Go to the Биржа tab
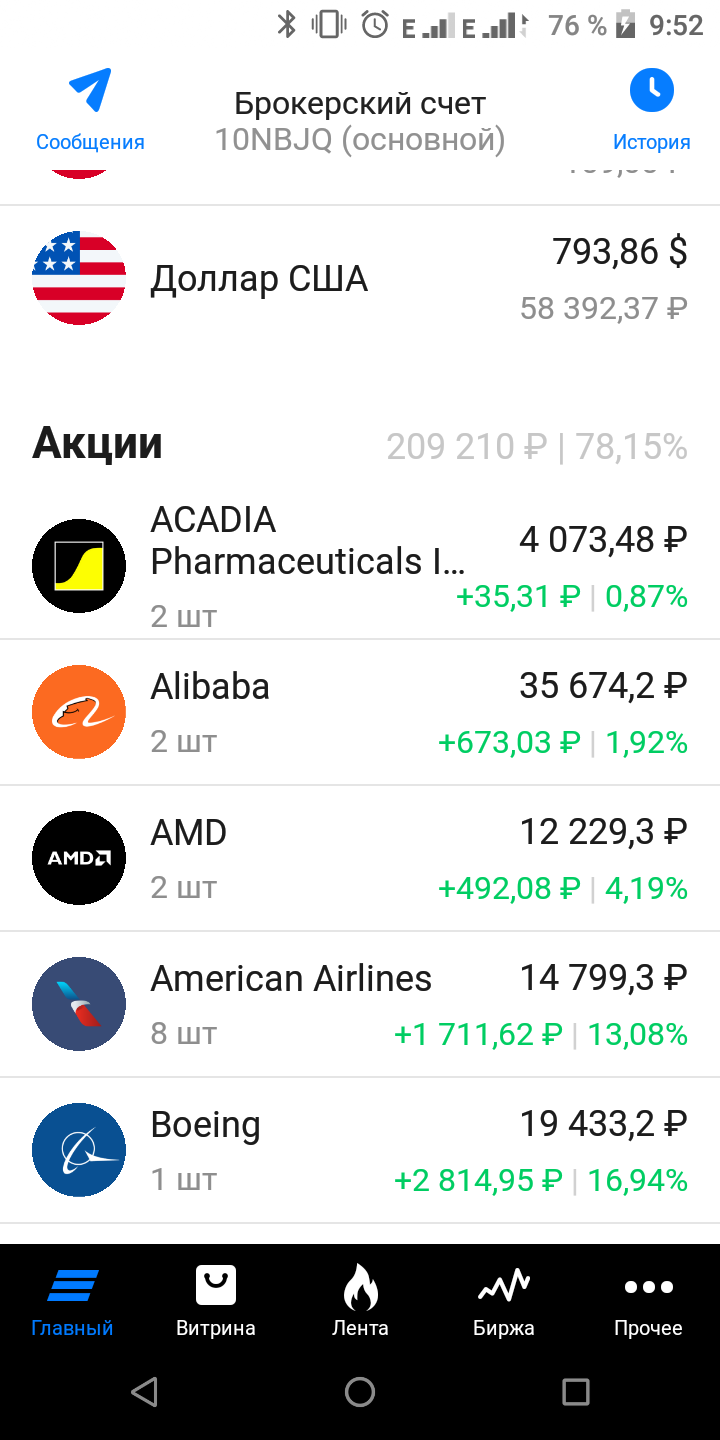The height and width of the screenshot is (1440, 720). coord(504,1301)
